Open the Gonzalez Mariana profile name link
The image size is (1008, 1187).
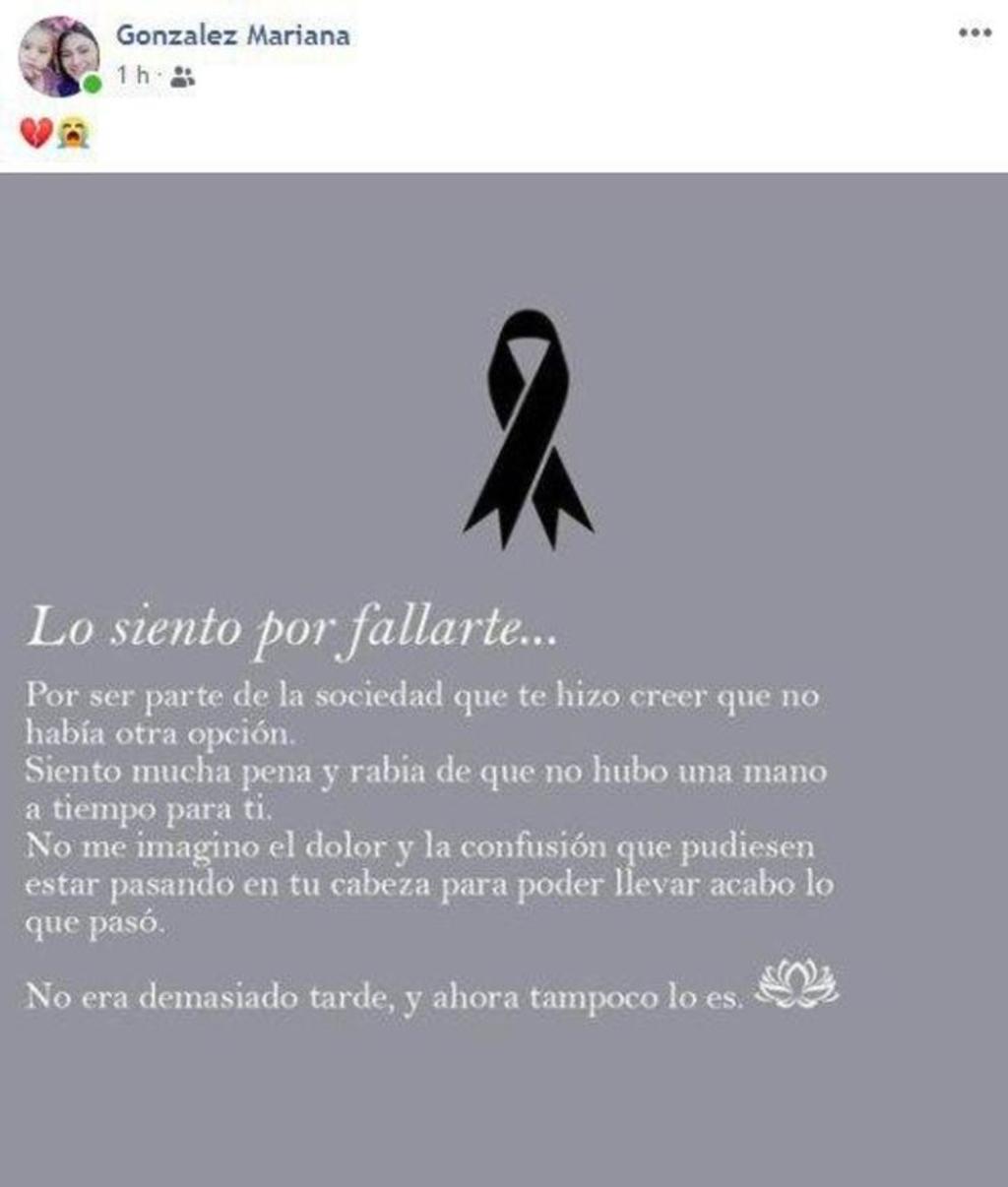pos(232,35)
